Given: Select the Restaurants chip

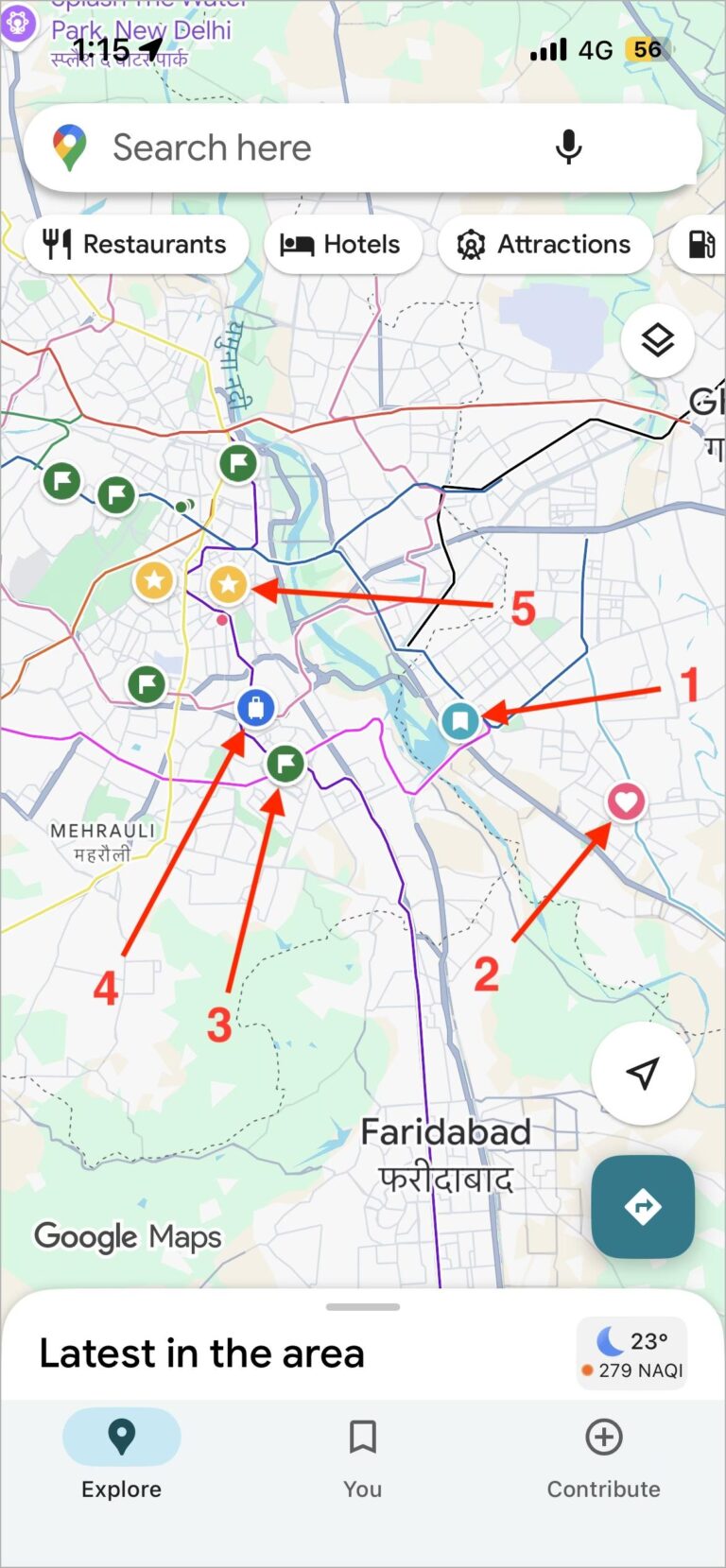Looking at the screenshot, I should 136,245.
